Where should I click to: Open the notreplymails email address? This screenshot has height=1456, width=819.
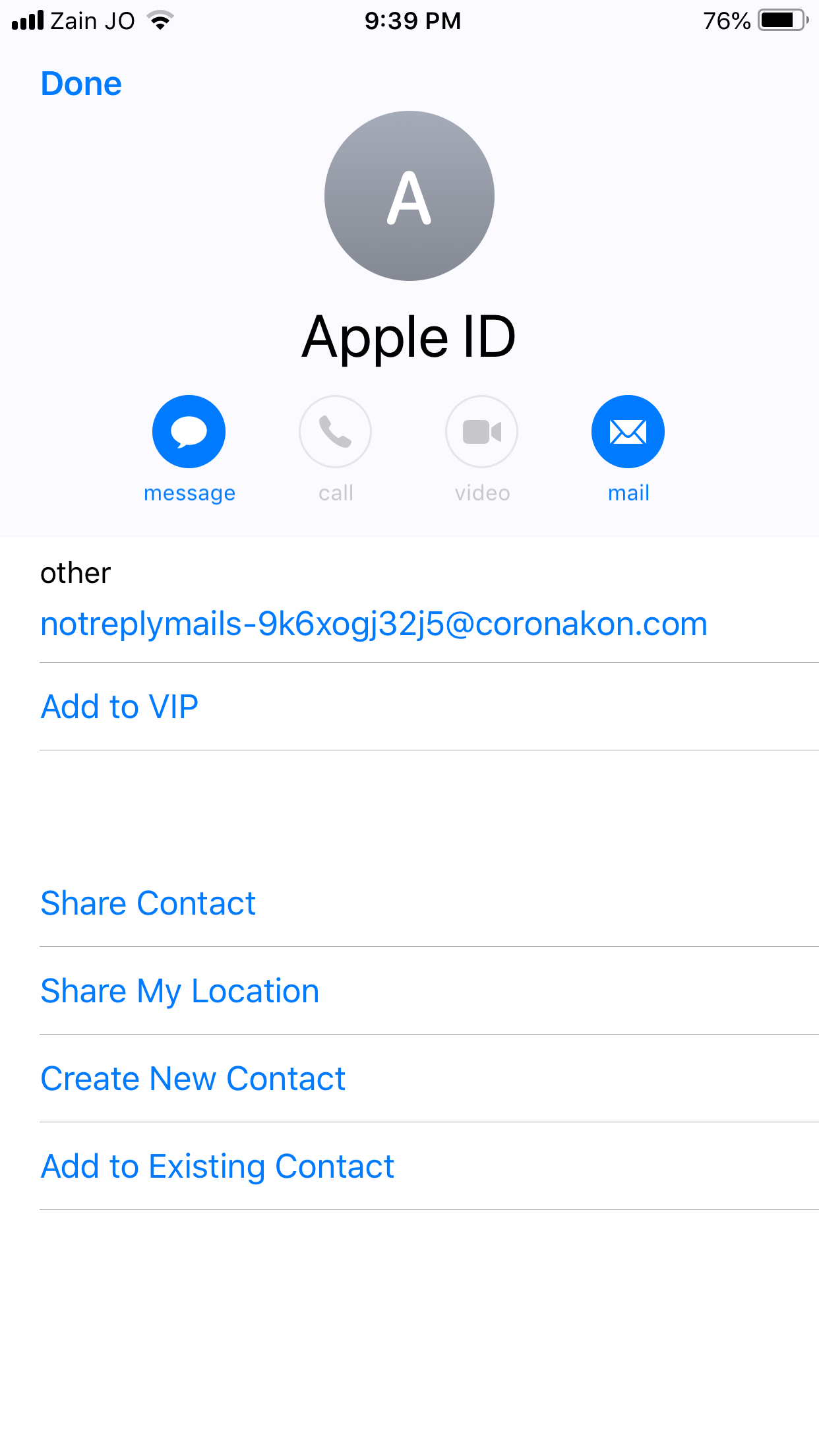pos(373,623)
